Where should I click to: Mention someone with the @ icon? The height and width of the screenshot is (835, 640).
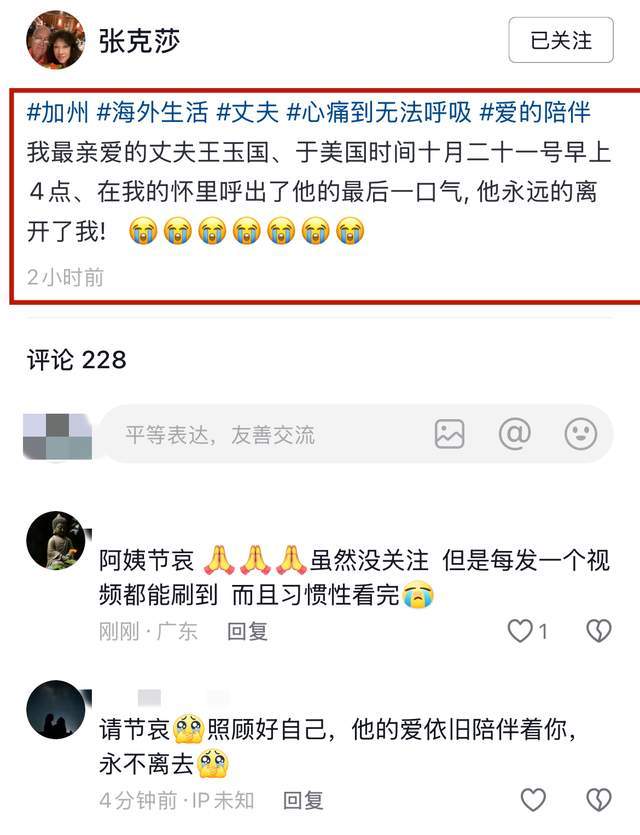pos(514,434)
